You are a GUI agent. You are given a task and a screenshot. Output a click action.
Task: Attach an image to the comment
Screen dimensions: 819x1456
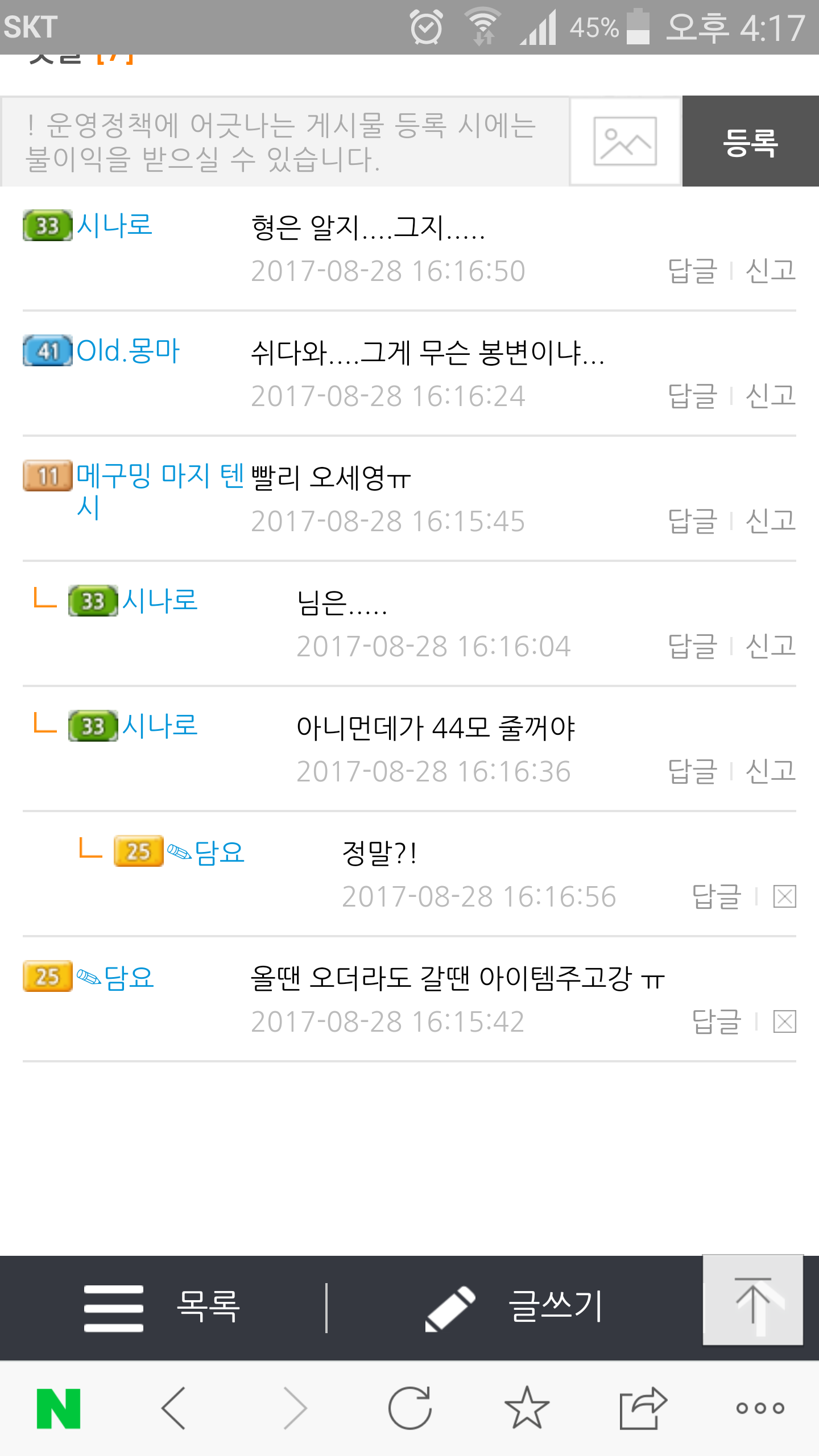point(625,141)
